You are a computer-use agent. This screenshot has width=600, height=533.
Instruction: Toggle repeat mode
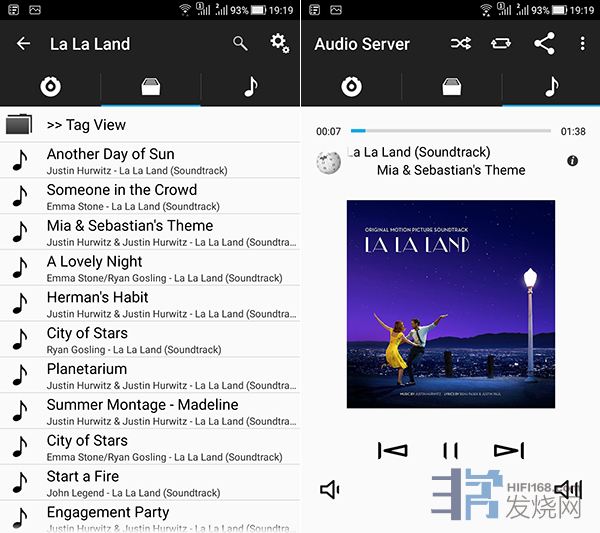pyautogui.click(x=502, y=44)
